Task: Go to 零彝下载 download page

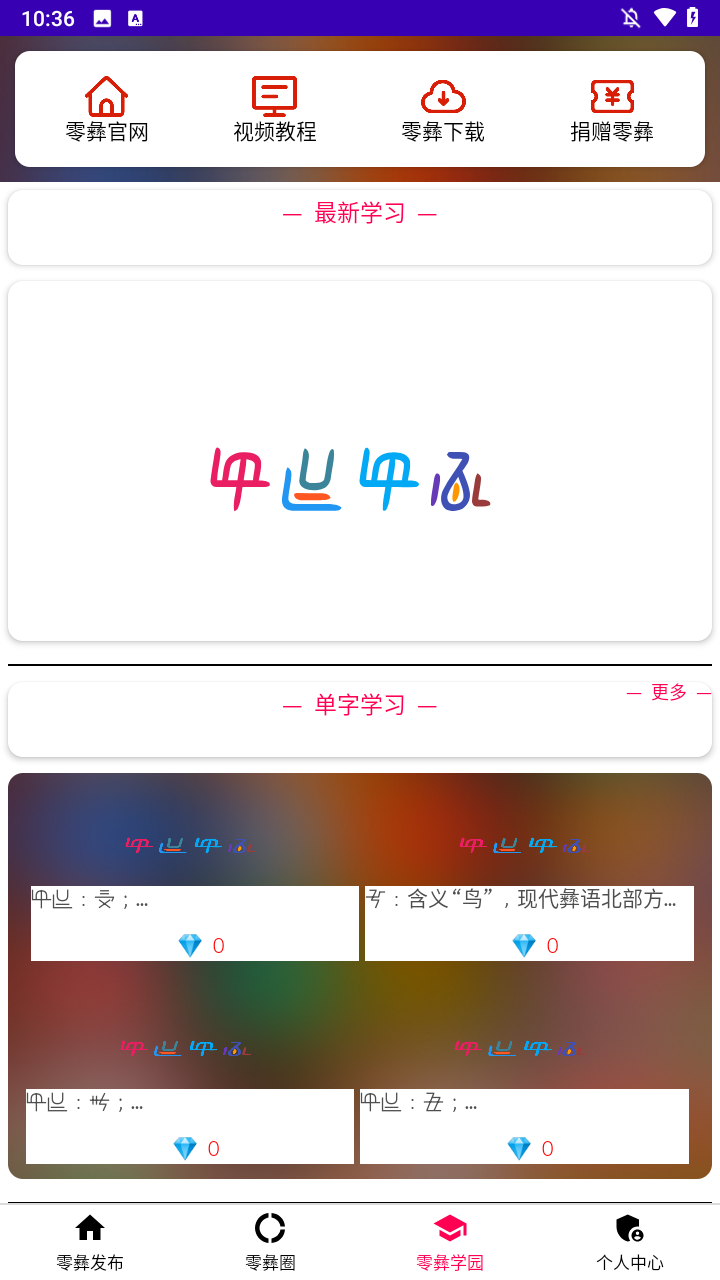Action: coord(443,110)
